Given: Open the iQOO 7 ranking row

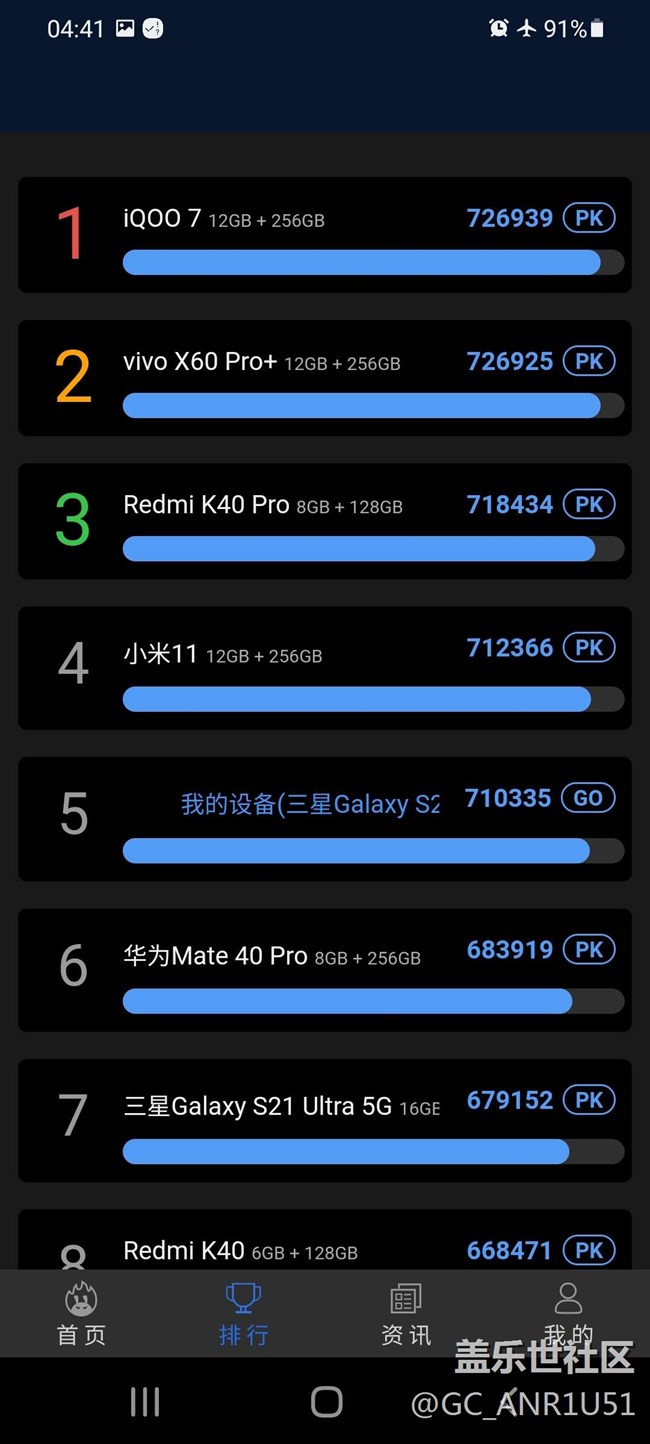Looking at the screenshot, I should (325, 235).
